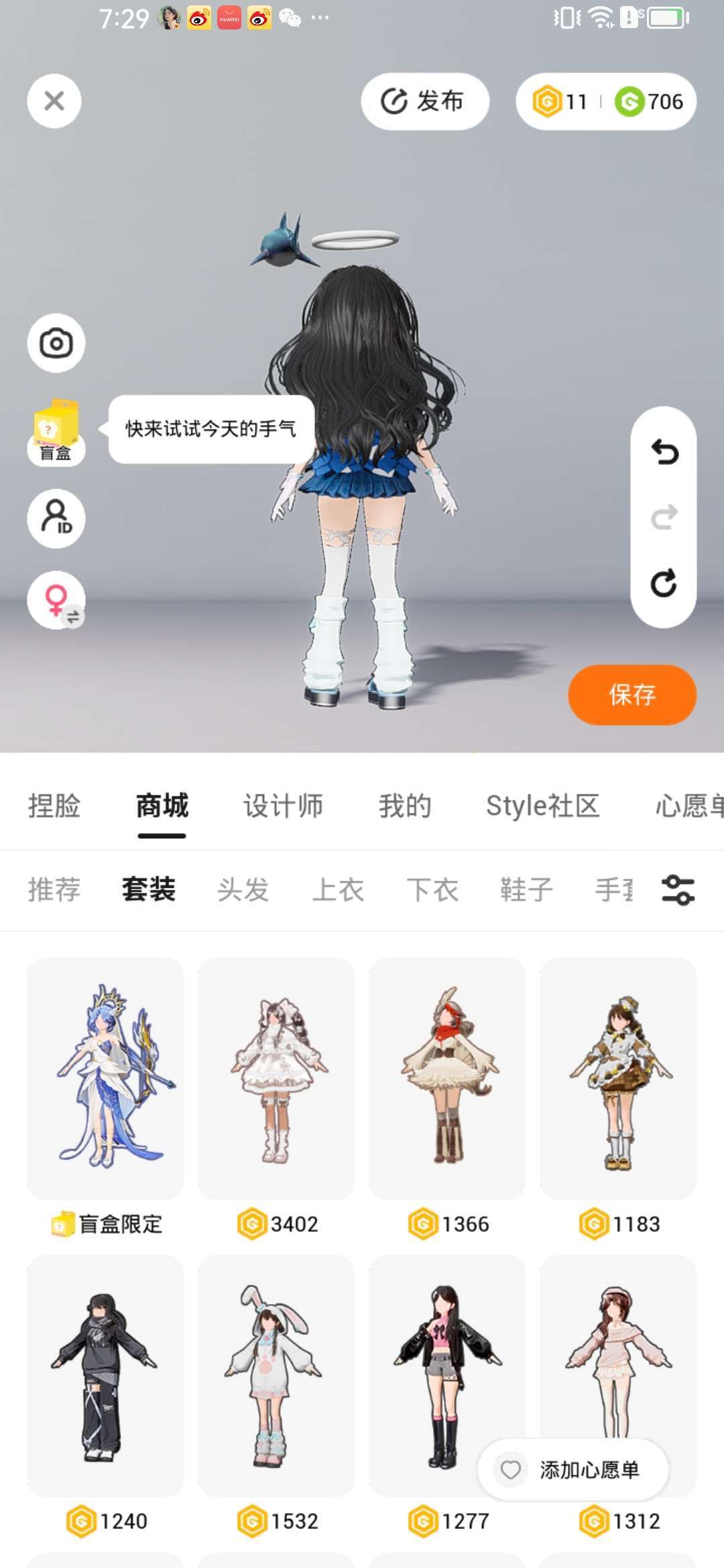The image size is (724, 1568).
Task: Add item to wishlist via 添加心愿单
Action: [x=574, y=1469]
